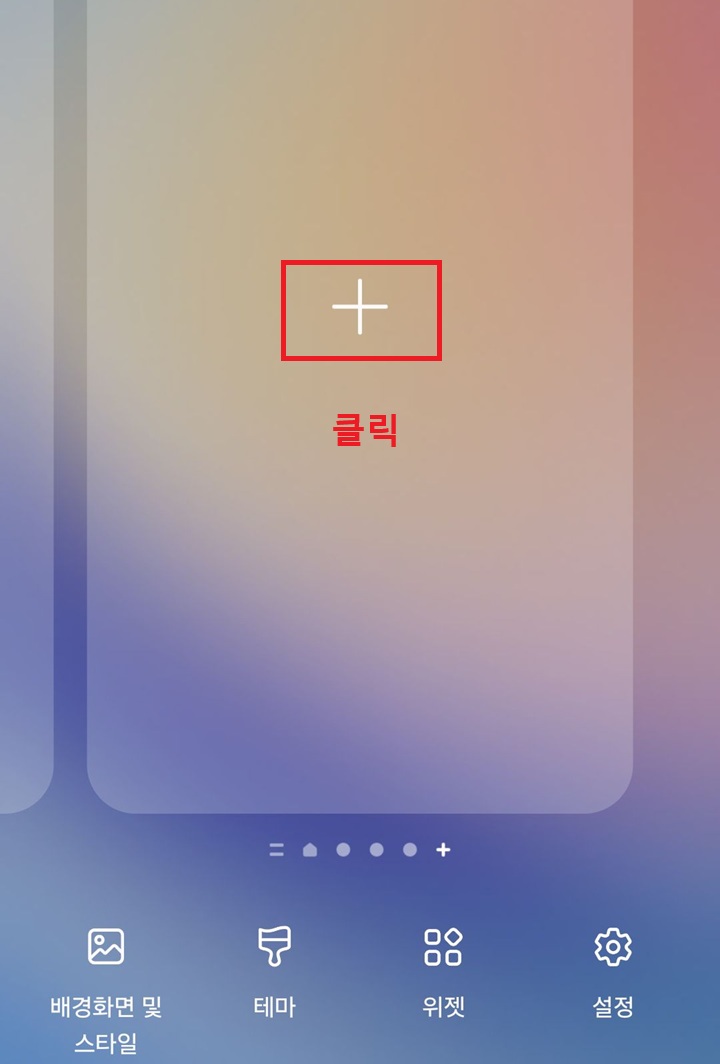The image size is (720, 1064).
Task: Tap the 설정 label
Action: tap(612, 1008)
